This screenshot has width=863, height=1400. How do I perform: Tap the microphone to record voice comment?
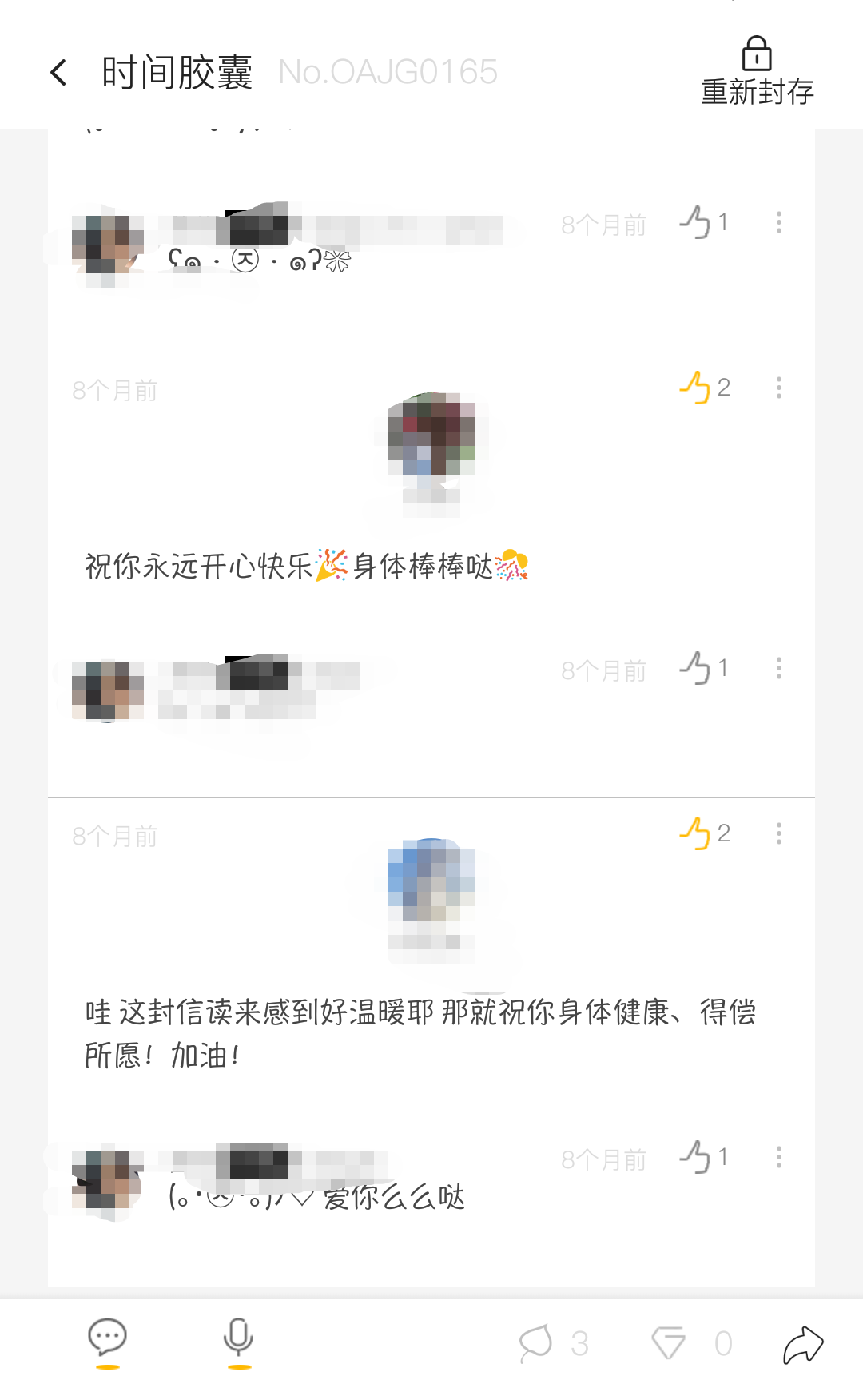point(238,1338)
